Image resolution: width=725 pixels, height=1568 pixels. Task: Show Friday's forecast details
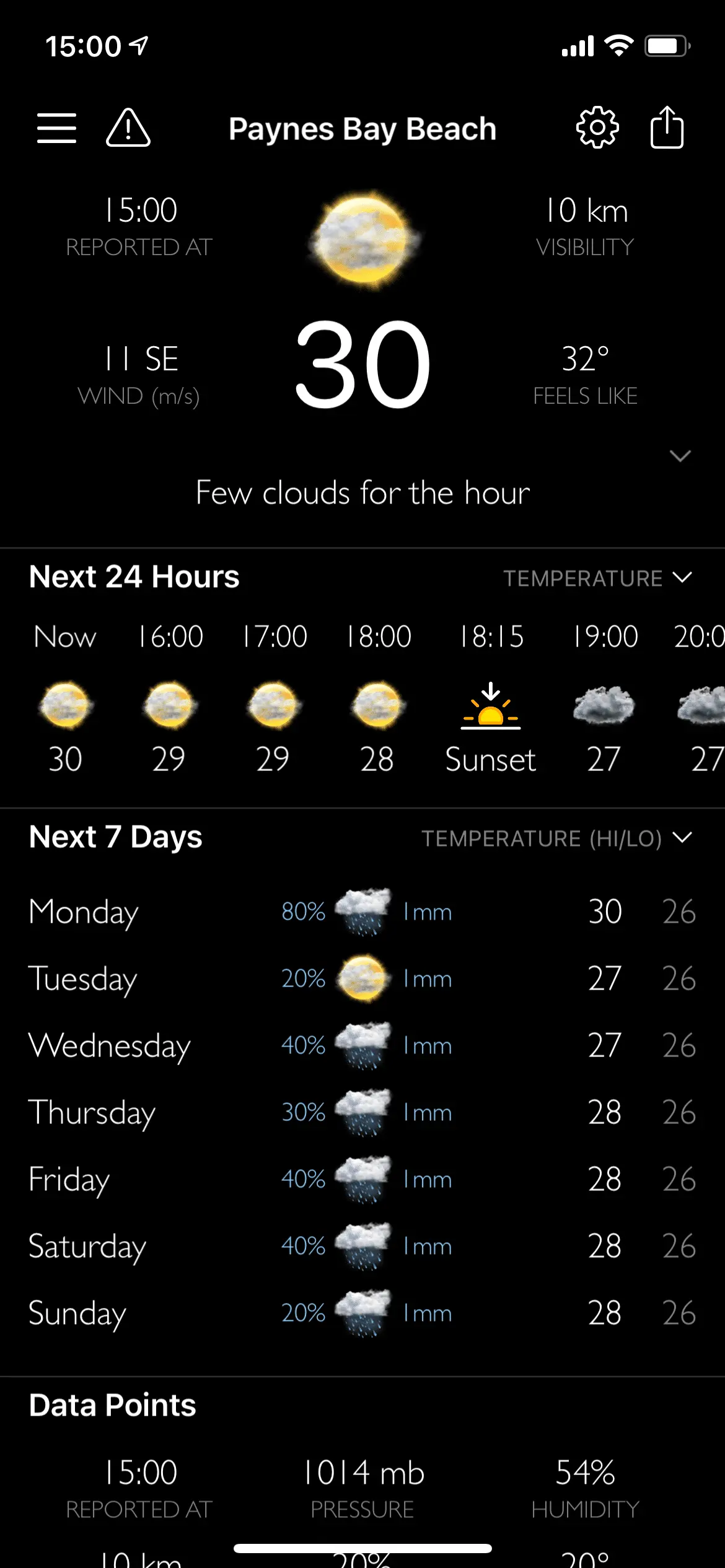362,1180
